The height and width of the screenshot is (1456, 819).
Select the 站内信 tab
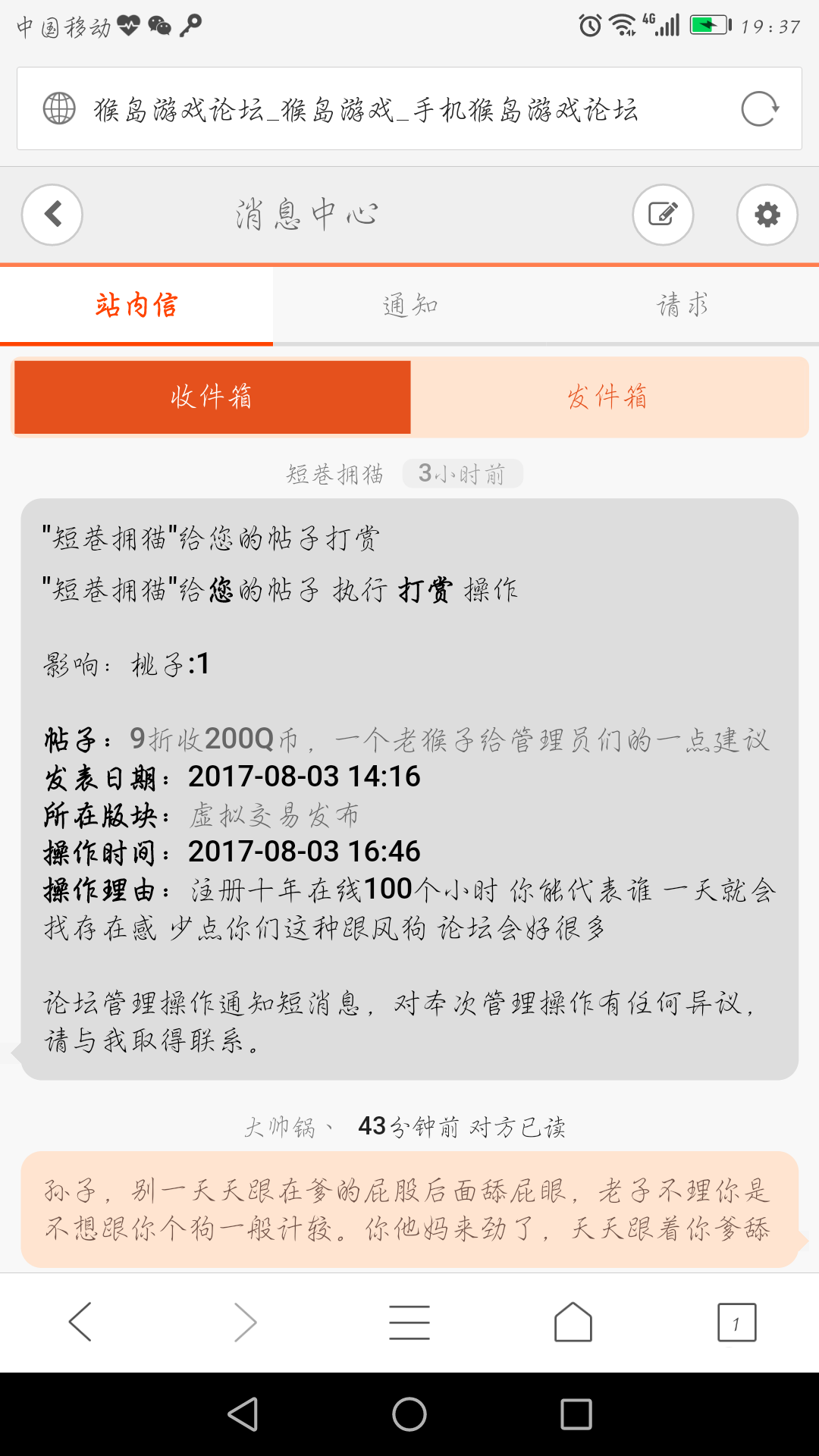(x=136, y=305)
